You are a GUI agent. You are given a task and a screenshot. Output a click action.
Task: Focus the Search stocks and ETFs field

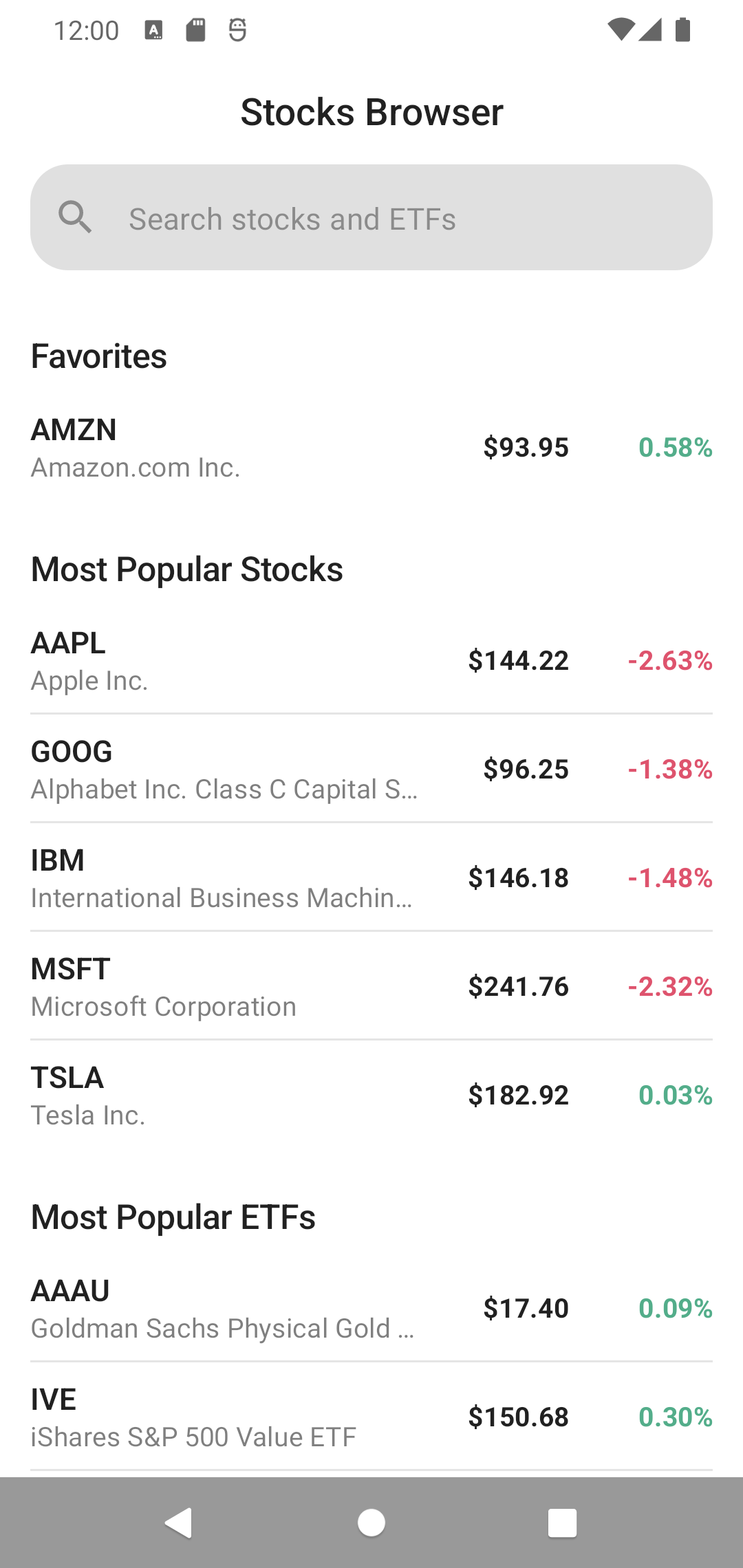pyautogui.click(x=371, y=217)
